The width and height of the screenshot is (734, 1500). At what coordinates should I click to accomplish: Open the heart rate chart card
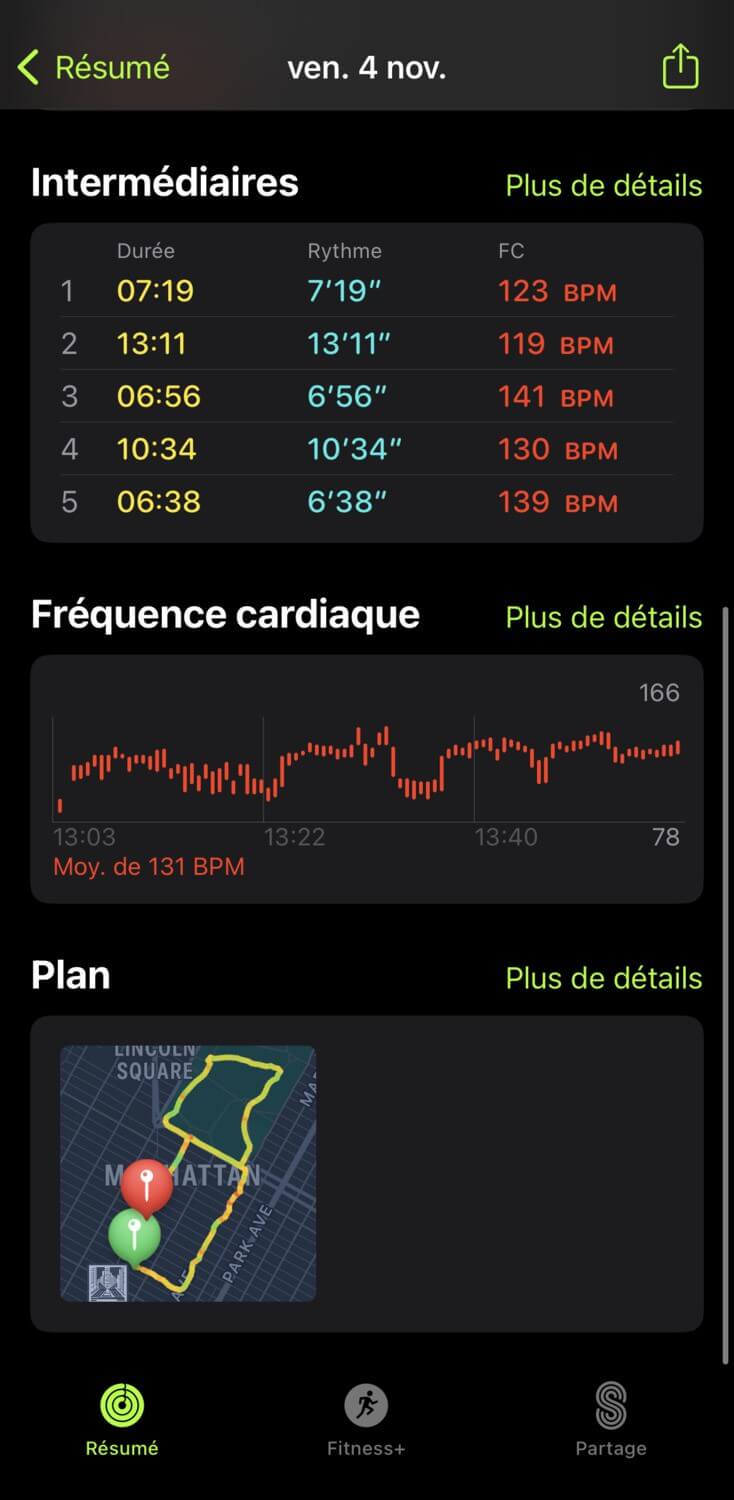[x=367, y=779]
